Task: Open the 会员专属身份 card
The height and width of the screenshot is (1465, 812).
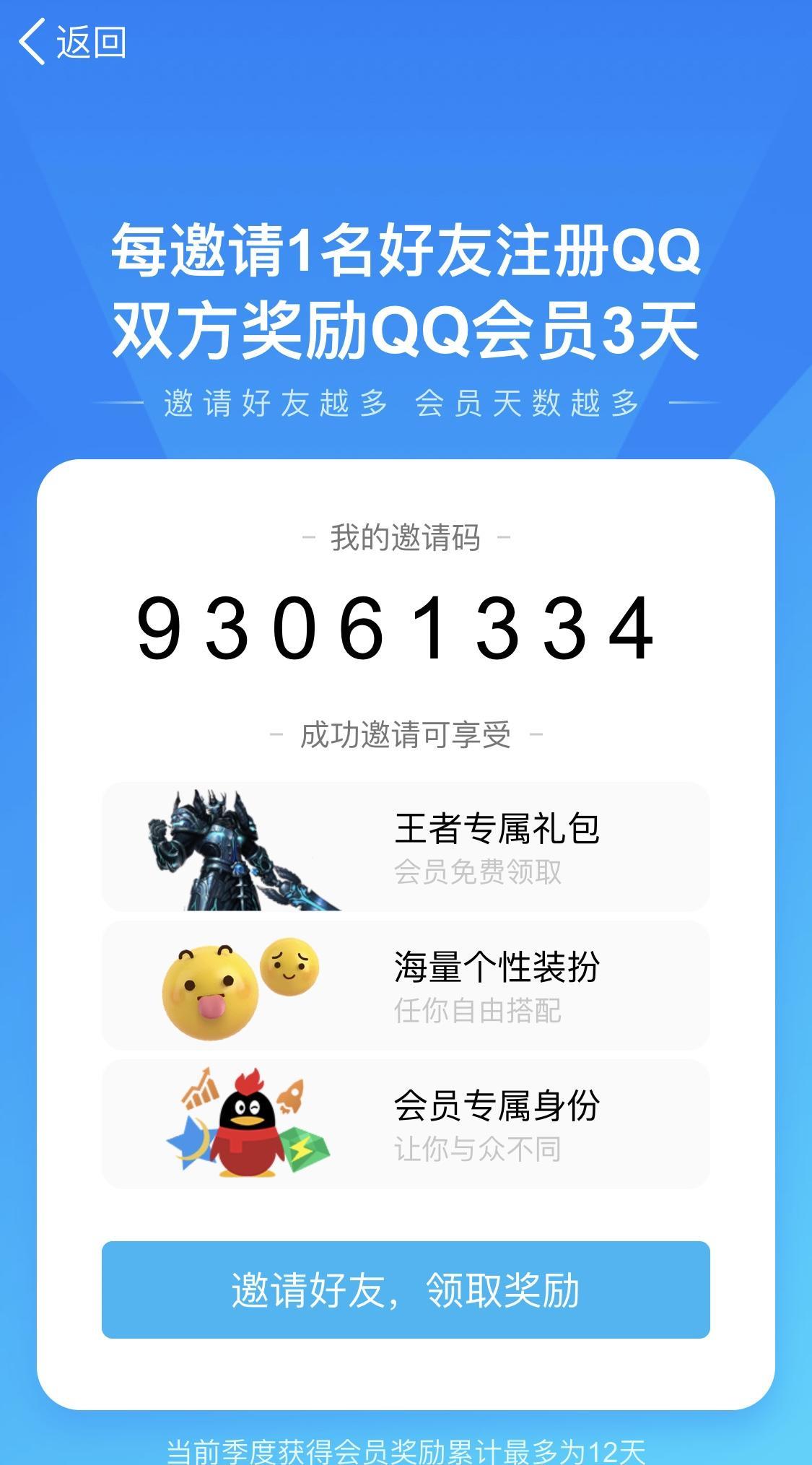Action: [x=406, y=1123]
